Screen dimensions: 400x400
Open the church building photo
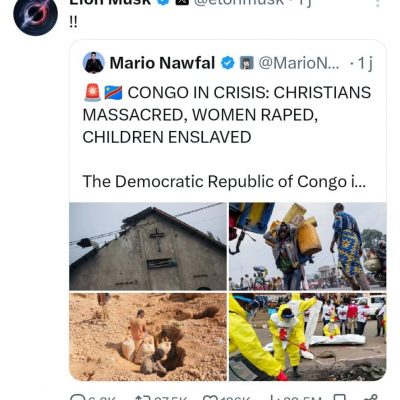[148, 246]
